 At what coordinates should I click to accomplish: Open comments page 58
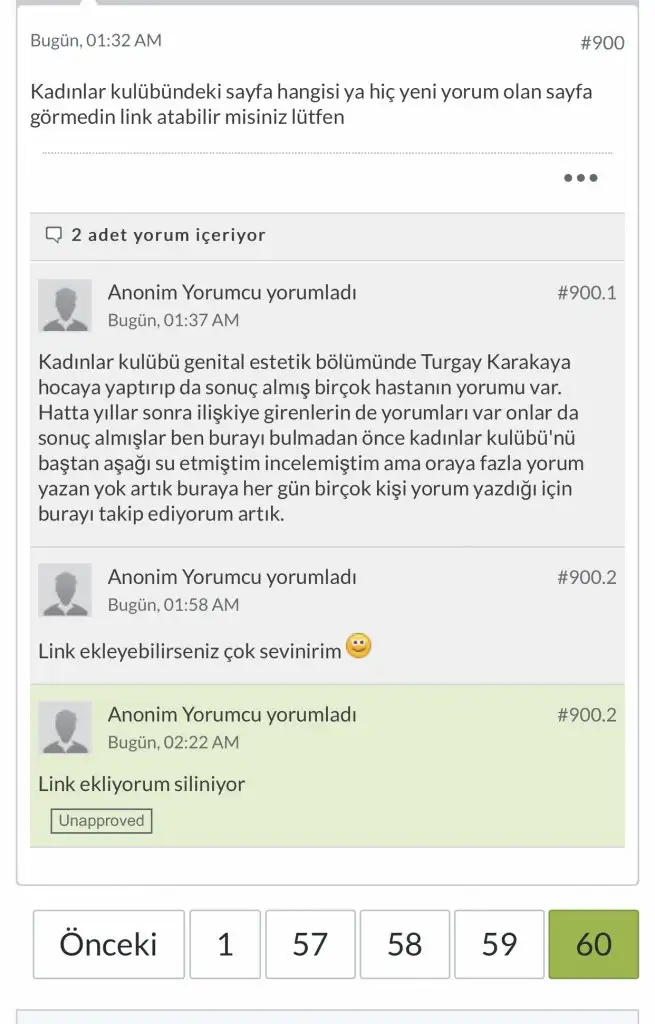[x=404, y=944]
